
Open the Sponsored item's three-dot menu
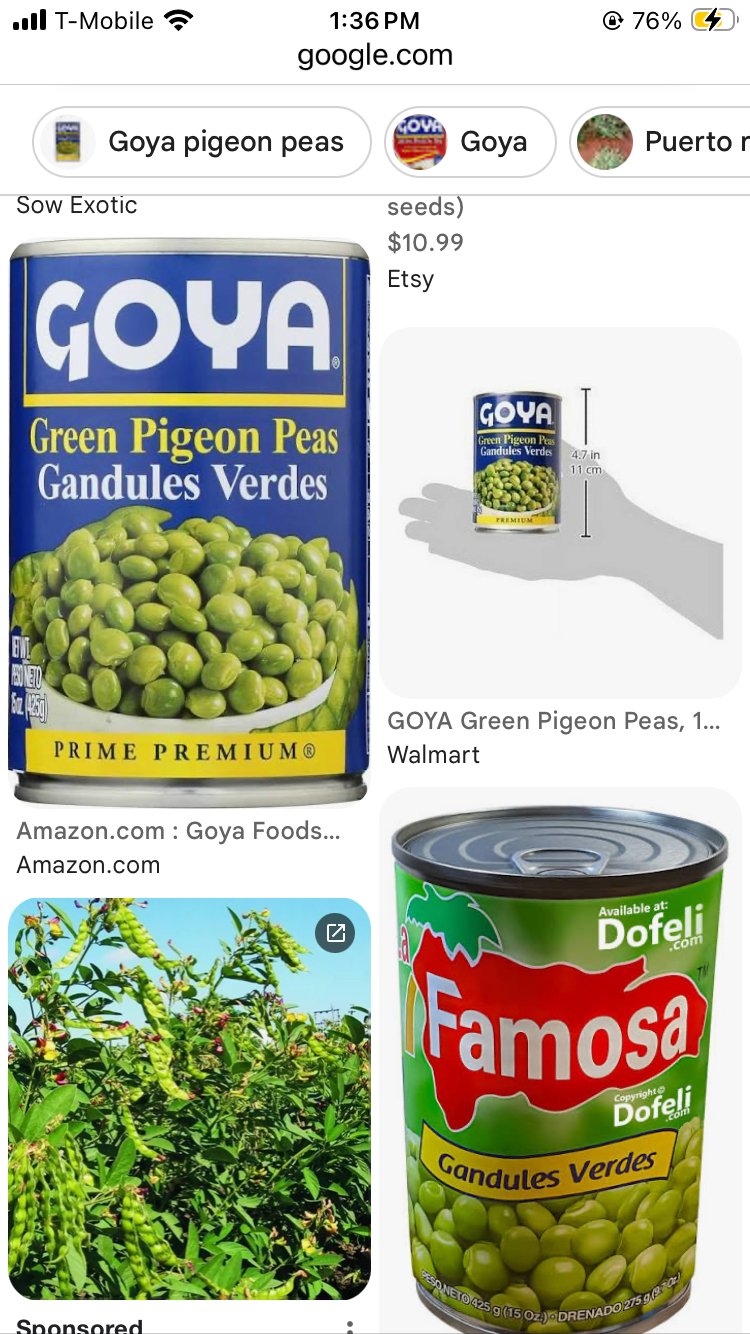click(349, 1326)
